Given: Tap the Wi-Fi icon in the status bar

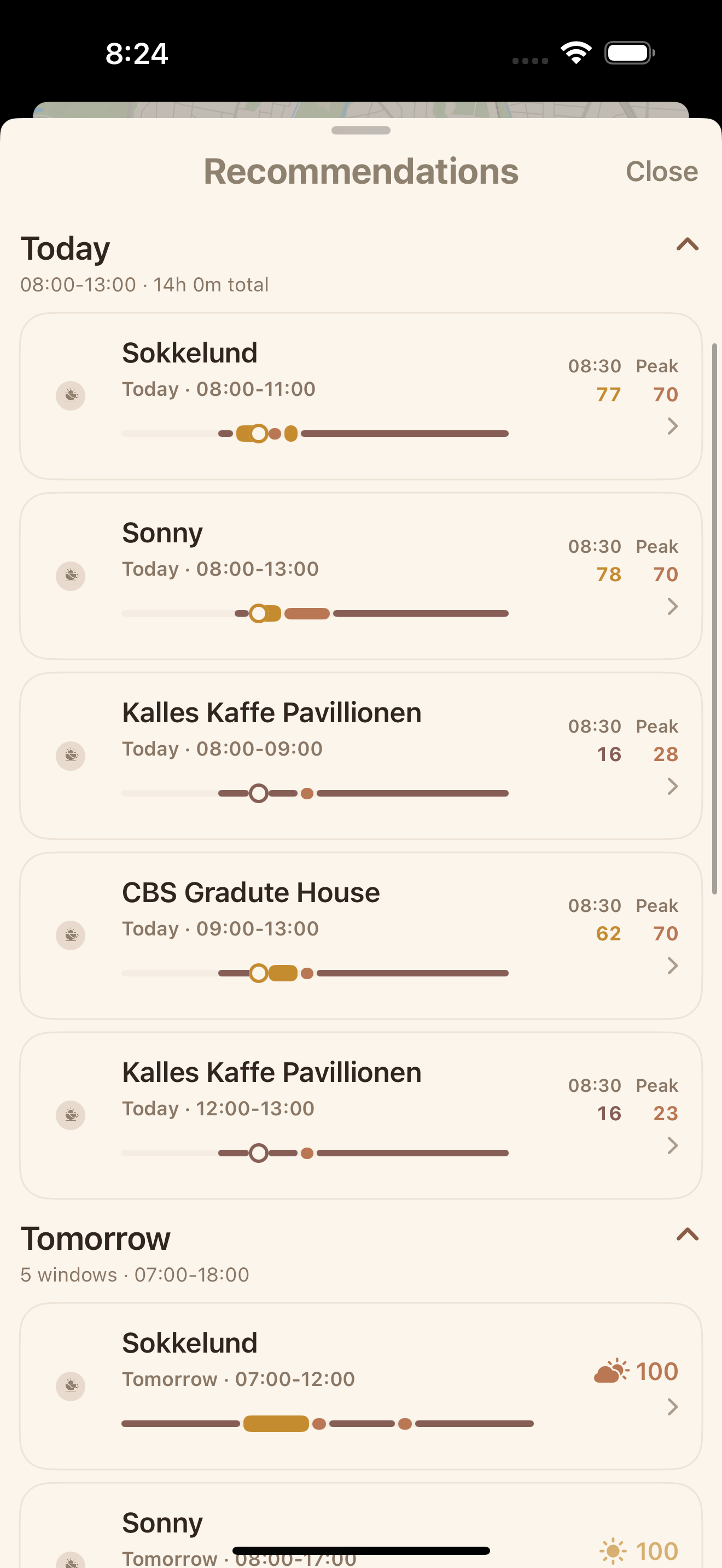Looking at the screenshot, I should click(x=575, y=54).
